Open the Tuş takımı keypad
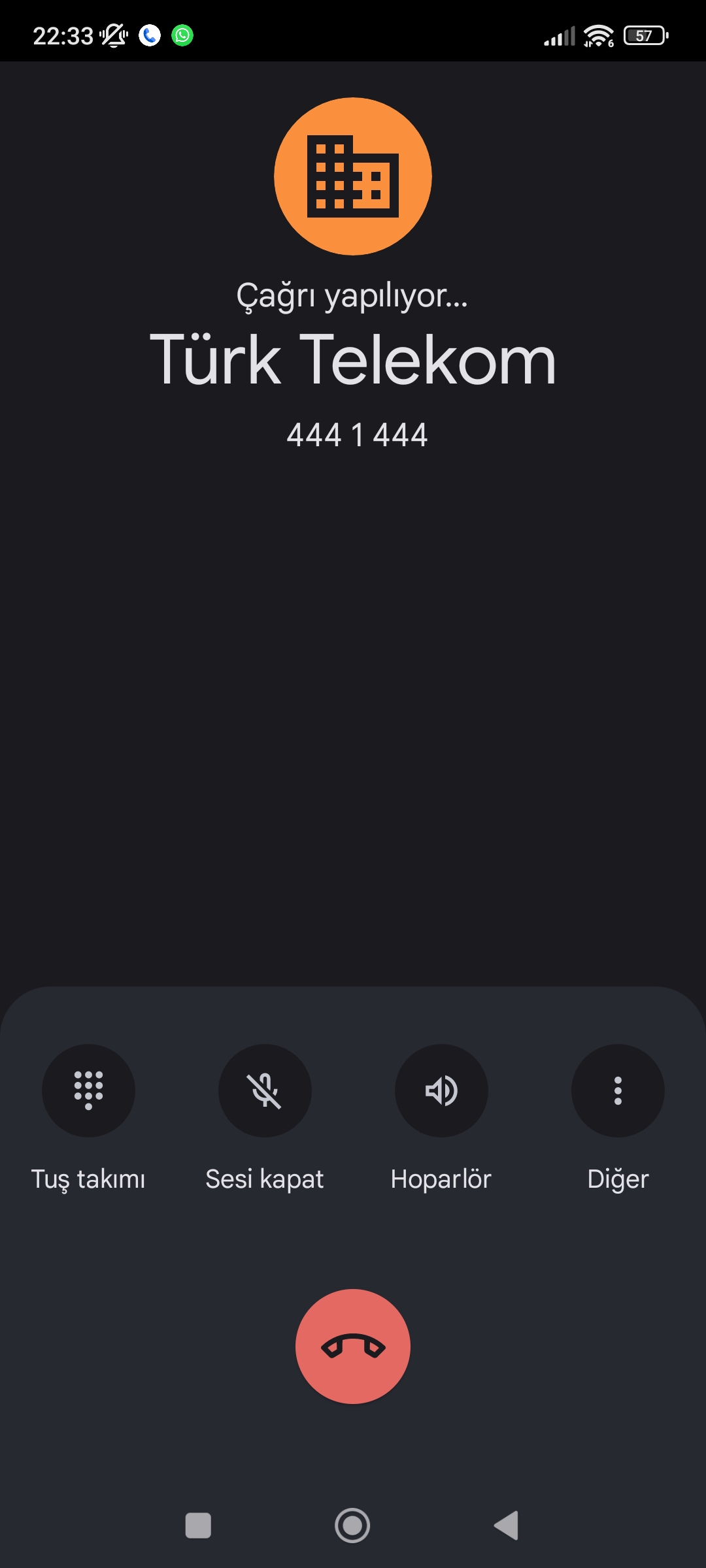Viewport: 706px width, 1568px height. pos(88,1090)
